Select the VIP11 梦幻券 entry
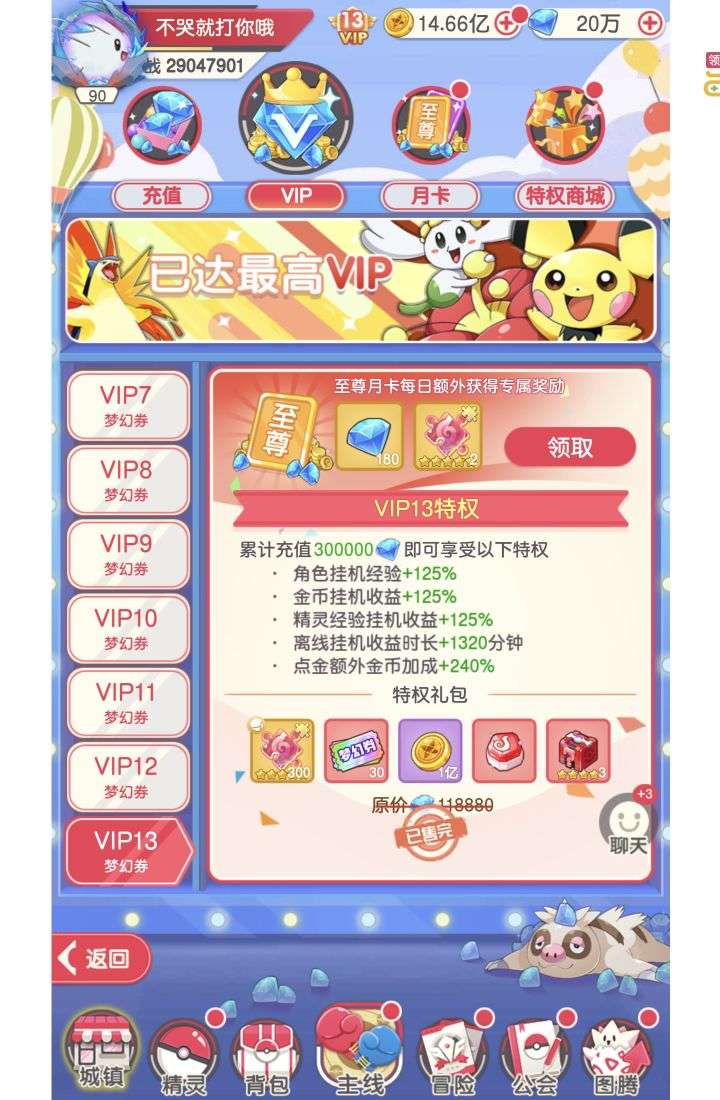The width and height of the screenshot is (720, 1100). tap(127, 702)
